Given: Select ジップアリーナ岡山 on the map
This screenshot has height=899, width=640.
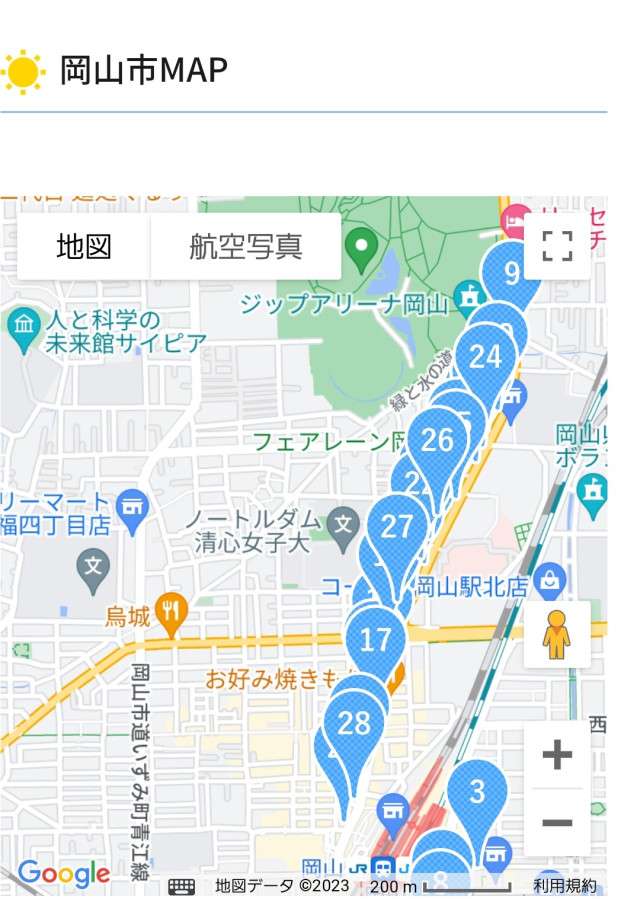Looking at the screenshot, I should pyautogui.click(x=466, y=296).
